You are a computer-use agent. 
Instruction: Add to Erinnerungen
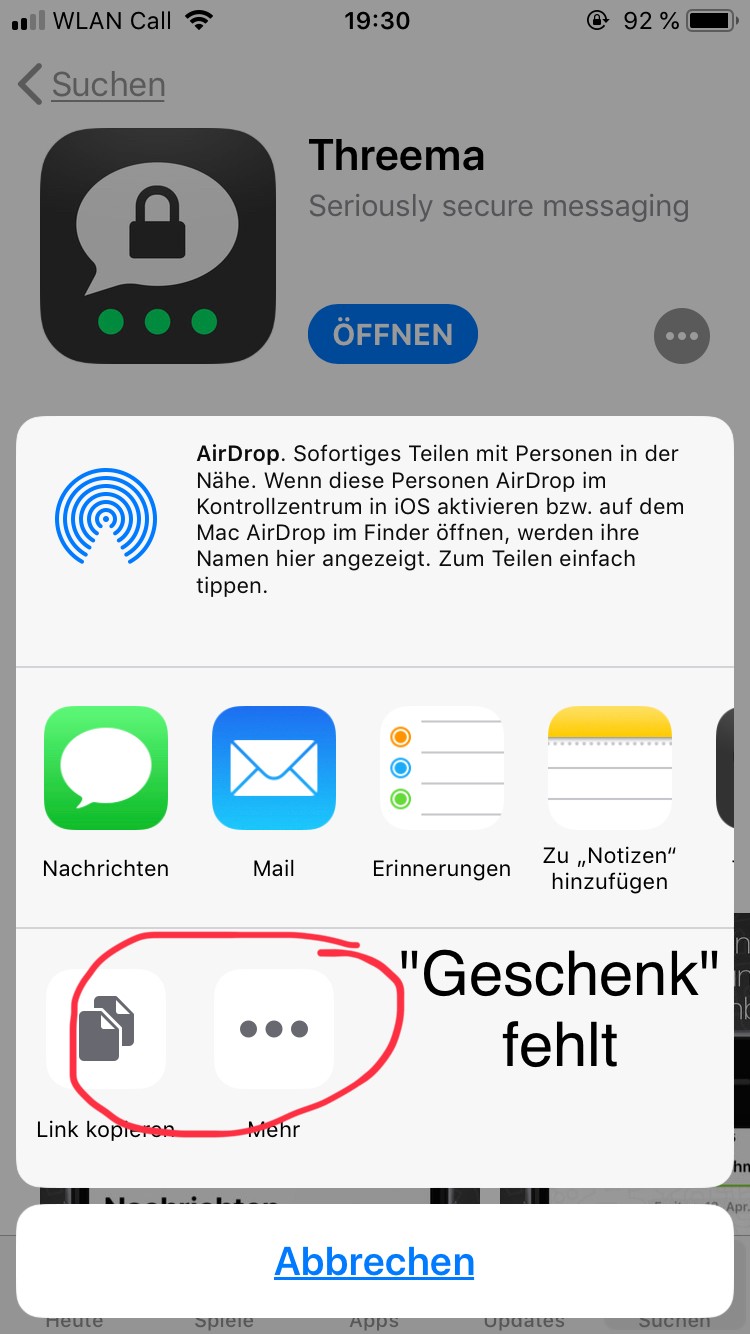pyautogui.click(x=441, y=768)
